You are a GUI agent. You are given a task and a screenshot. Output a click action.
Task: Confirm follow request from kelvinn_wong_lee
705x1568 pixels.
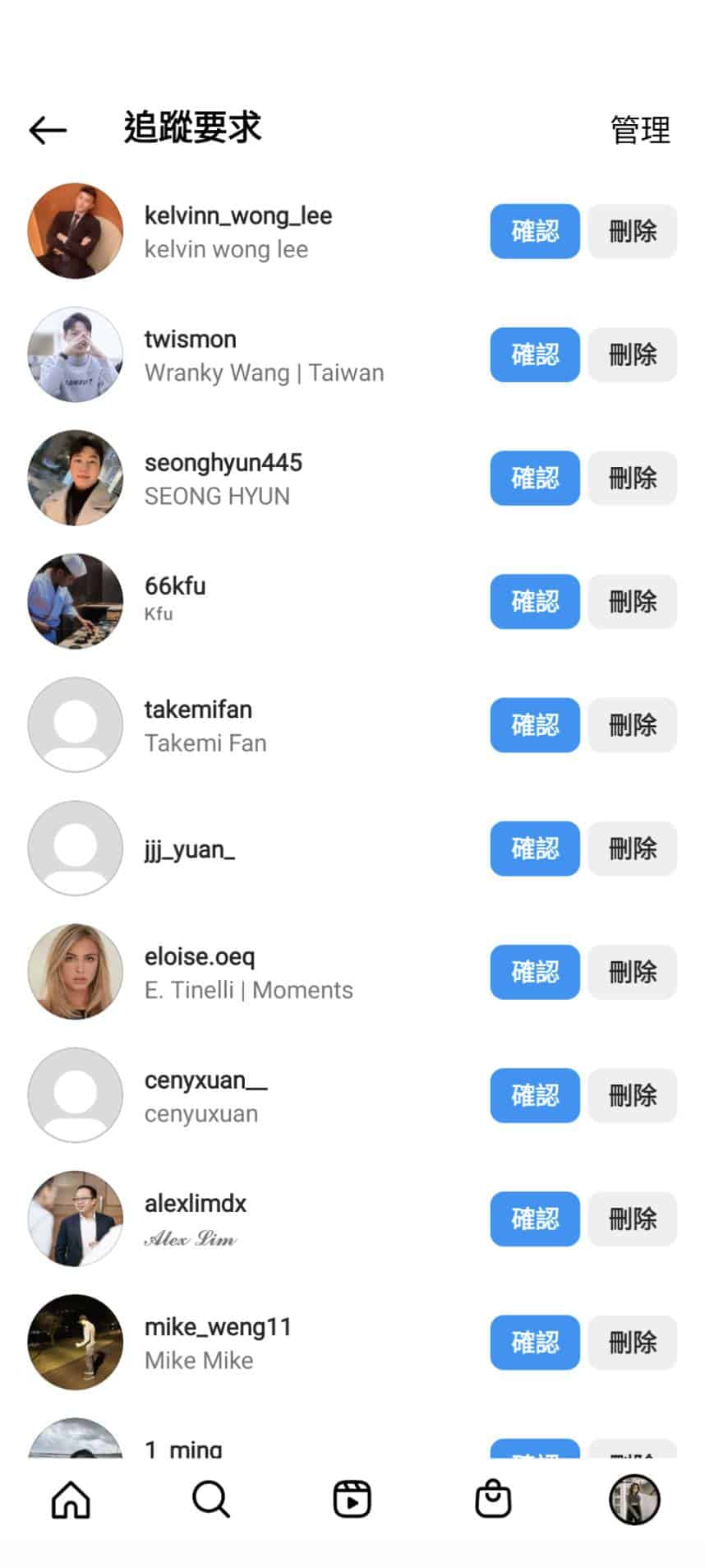[x=534, y=231]
